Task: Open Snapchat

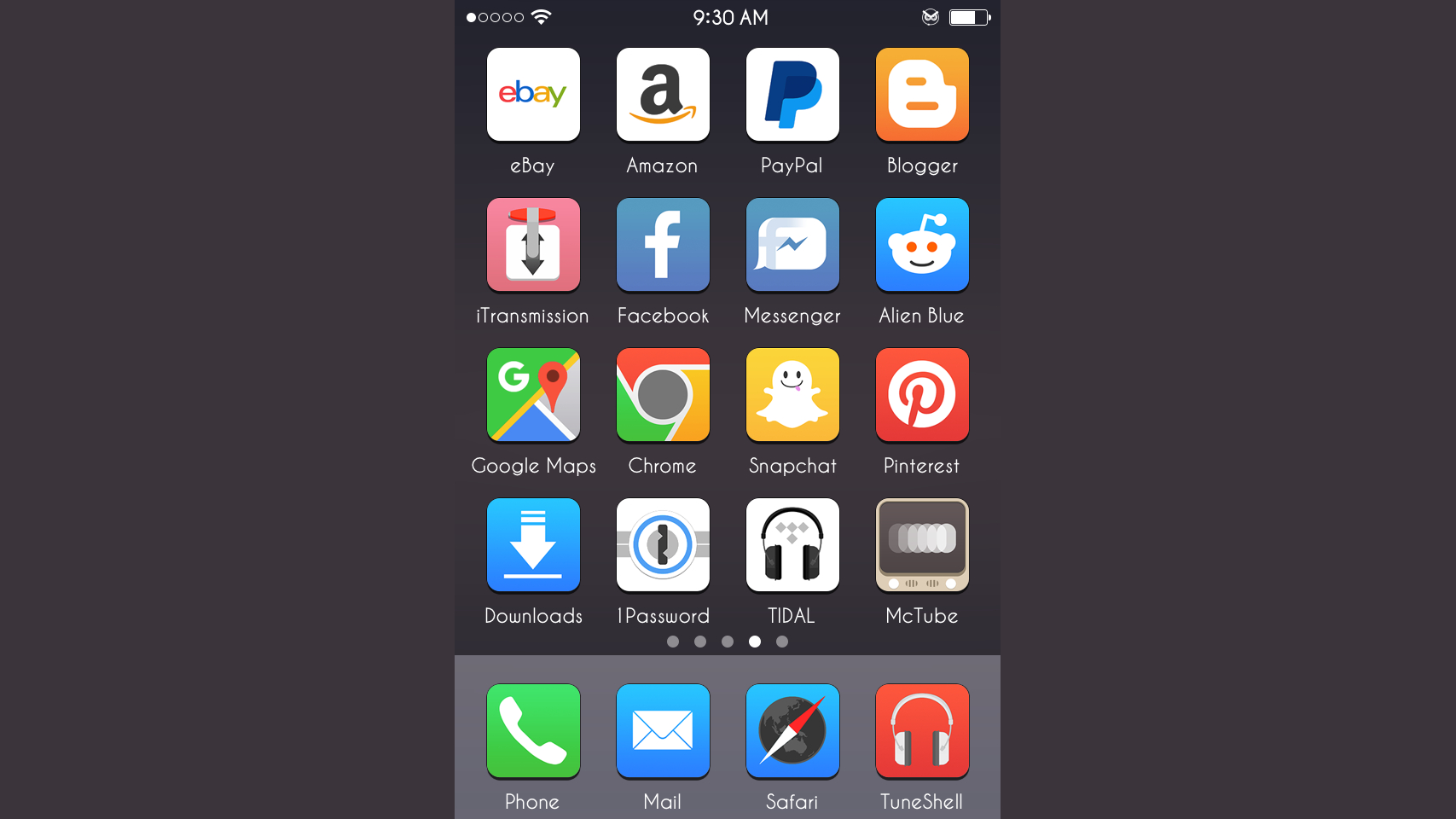Action: pos(792,395)
